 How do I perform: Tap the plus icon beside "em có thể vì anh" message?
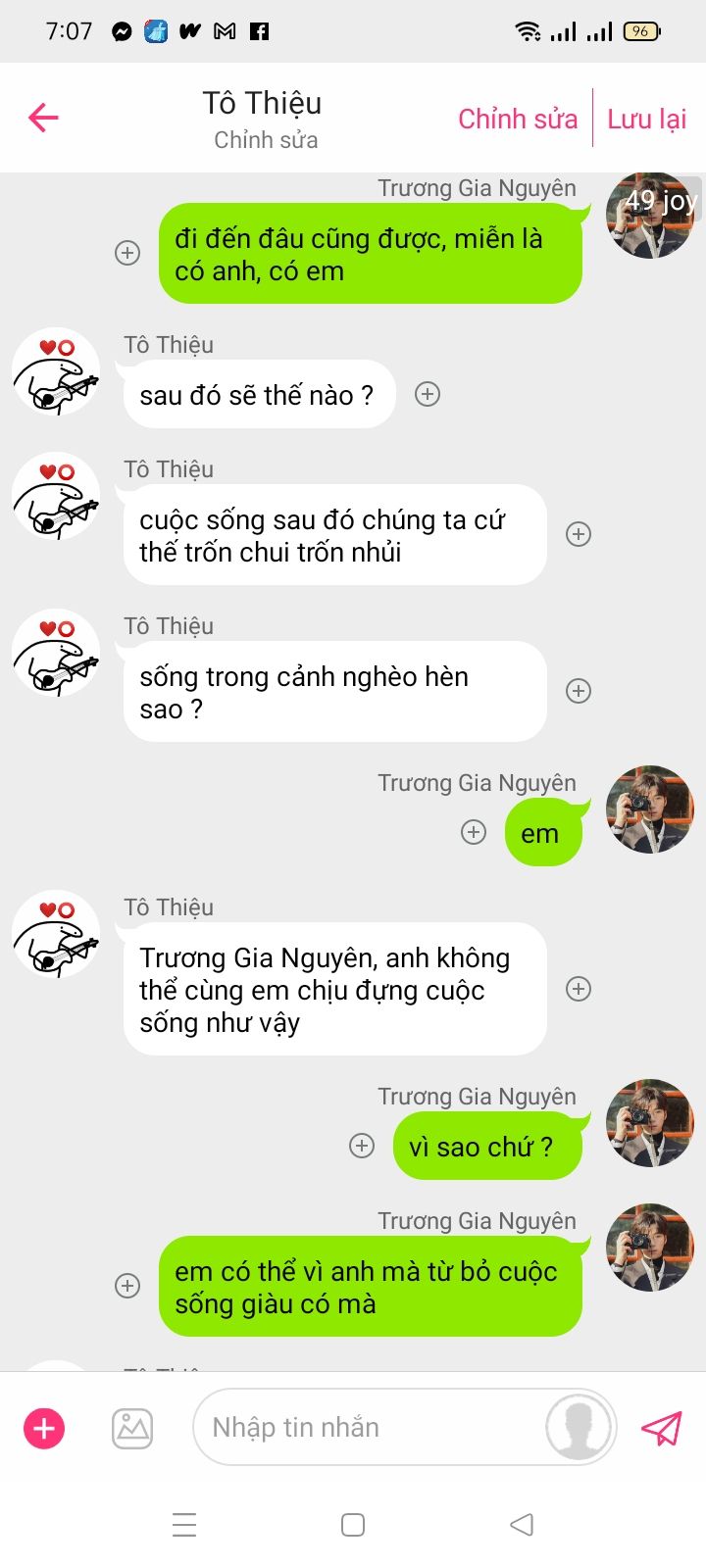(x=127, y=1286)
